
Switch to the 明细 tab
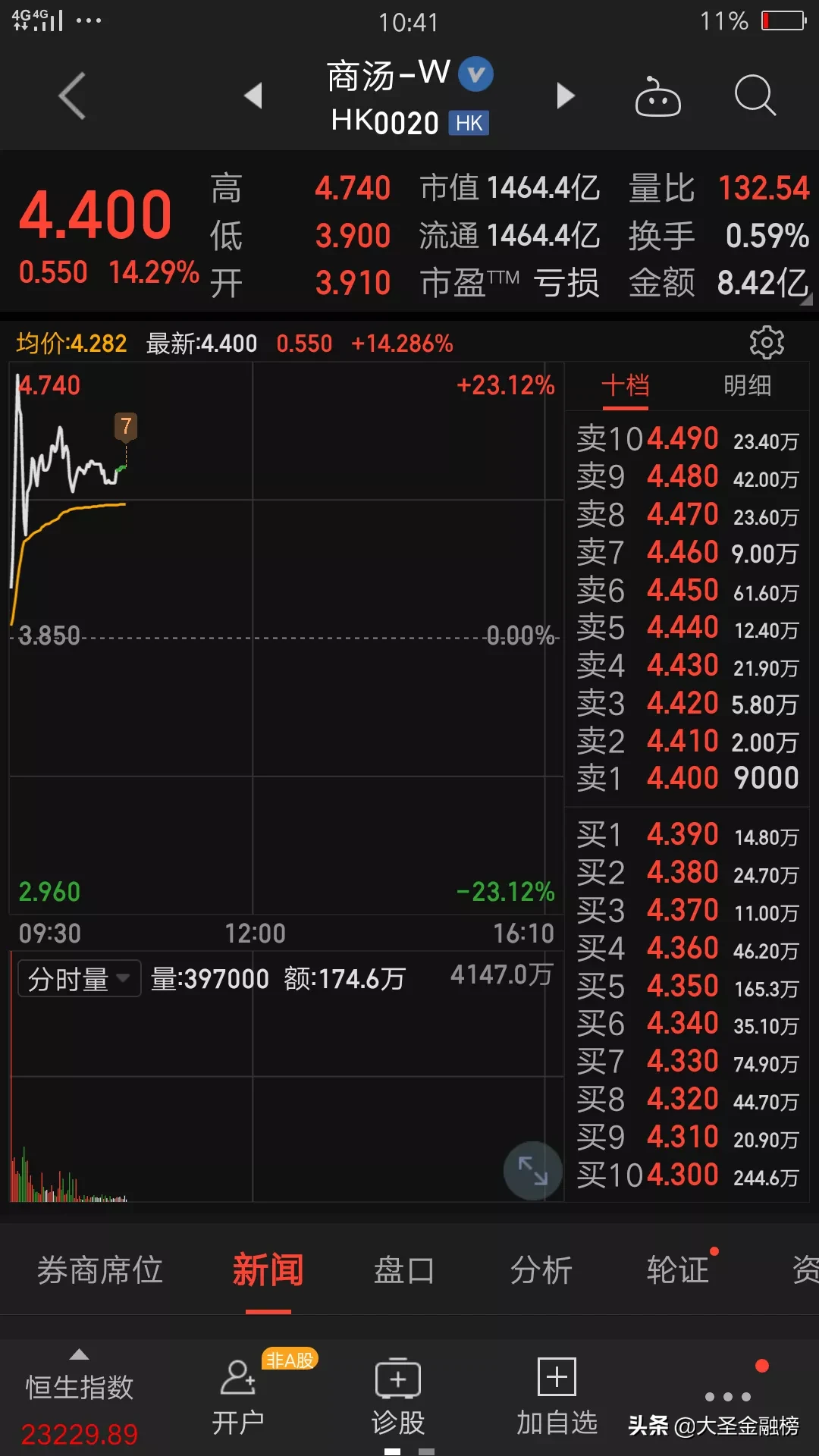coord(747,386)
